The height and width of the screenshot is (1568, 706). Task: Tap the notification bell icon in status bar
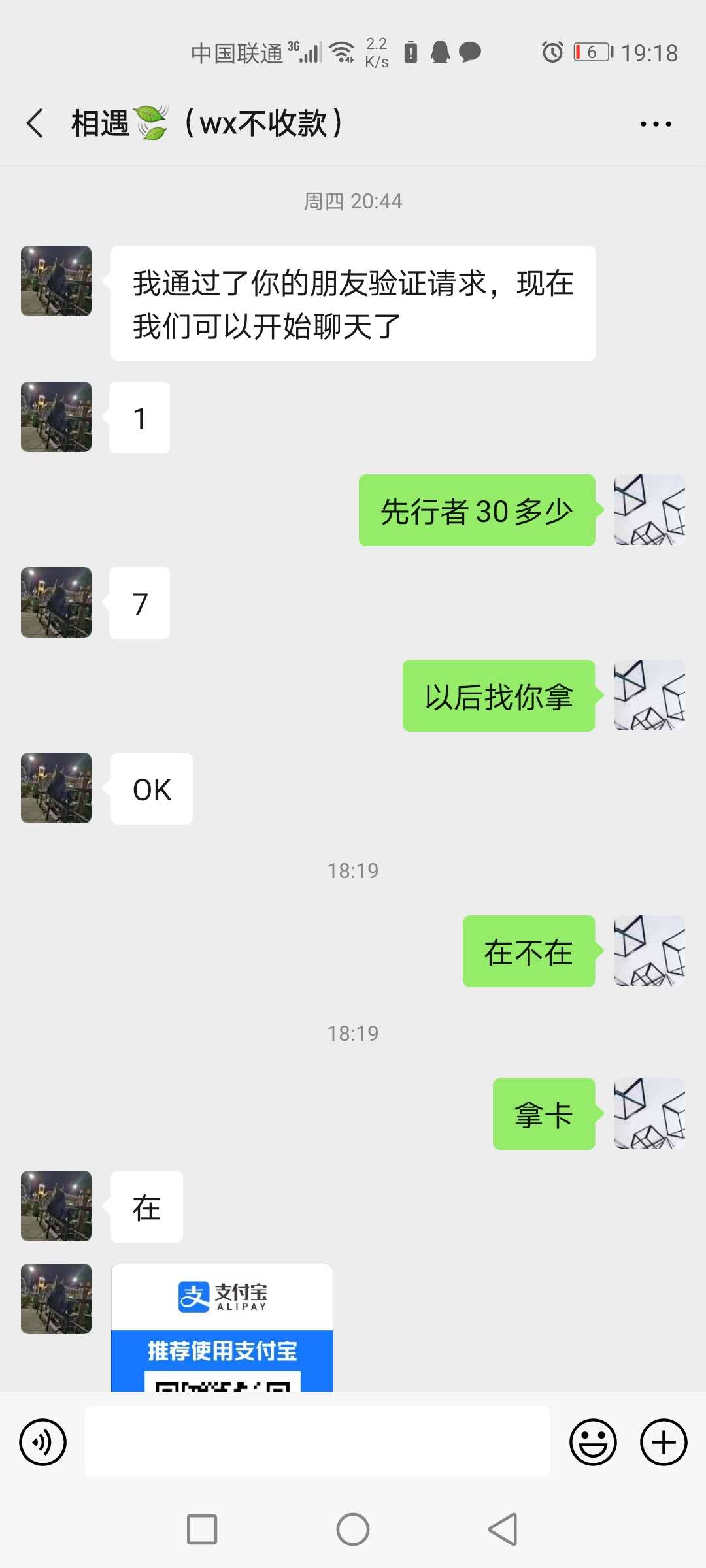coord(439,52)
